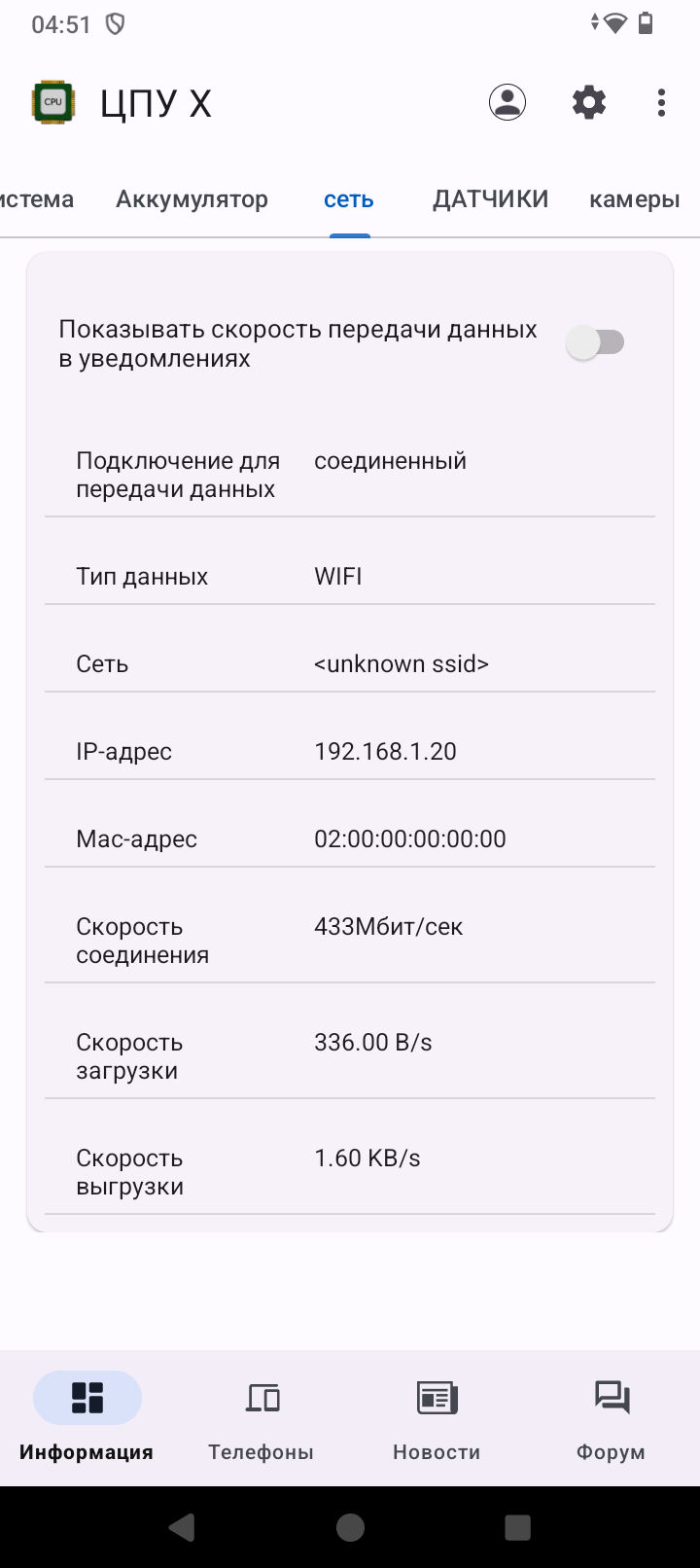Tap the system home button
Screen dimensions: 700x1568
[x=350, y=1527]
